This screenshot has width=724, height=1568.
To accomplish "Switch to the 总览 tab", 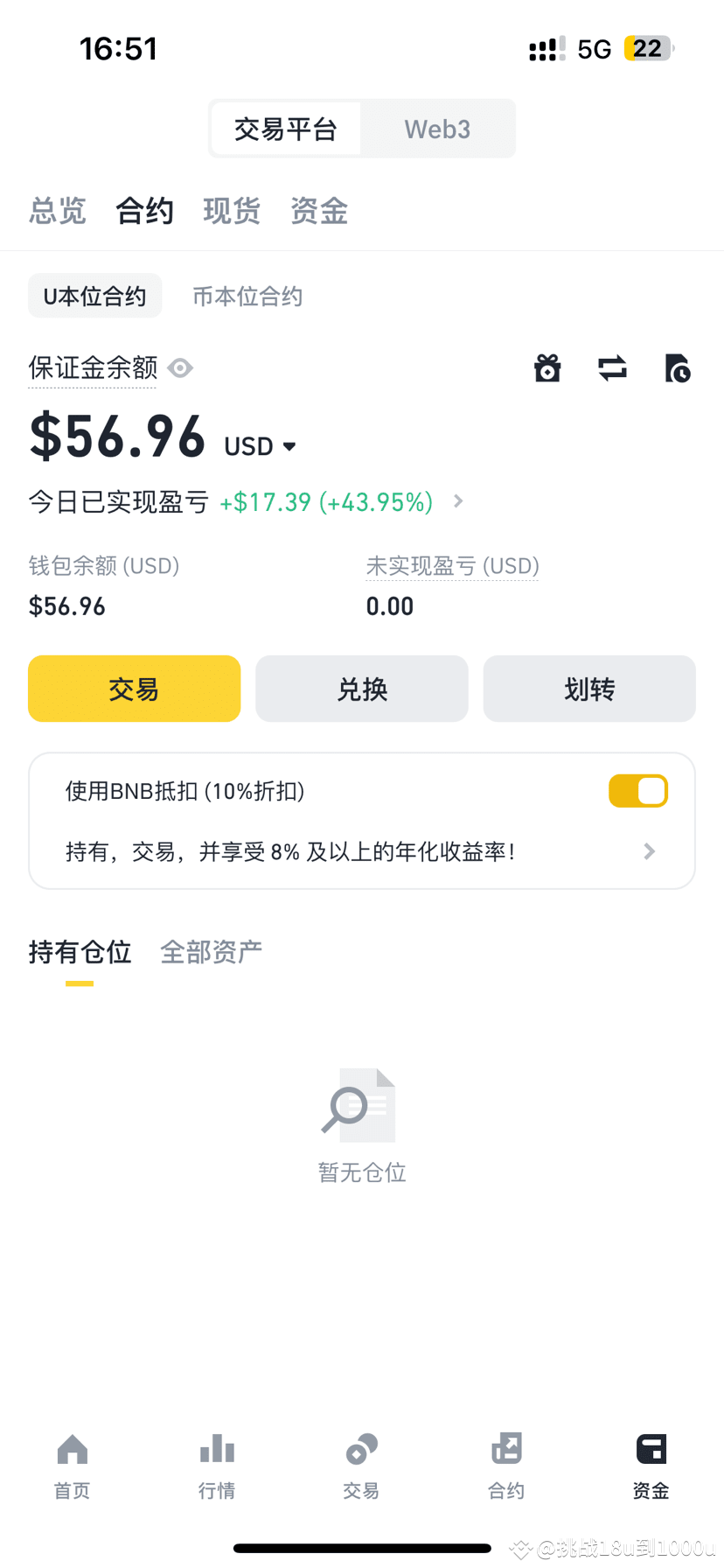I will coord(58,211).
